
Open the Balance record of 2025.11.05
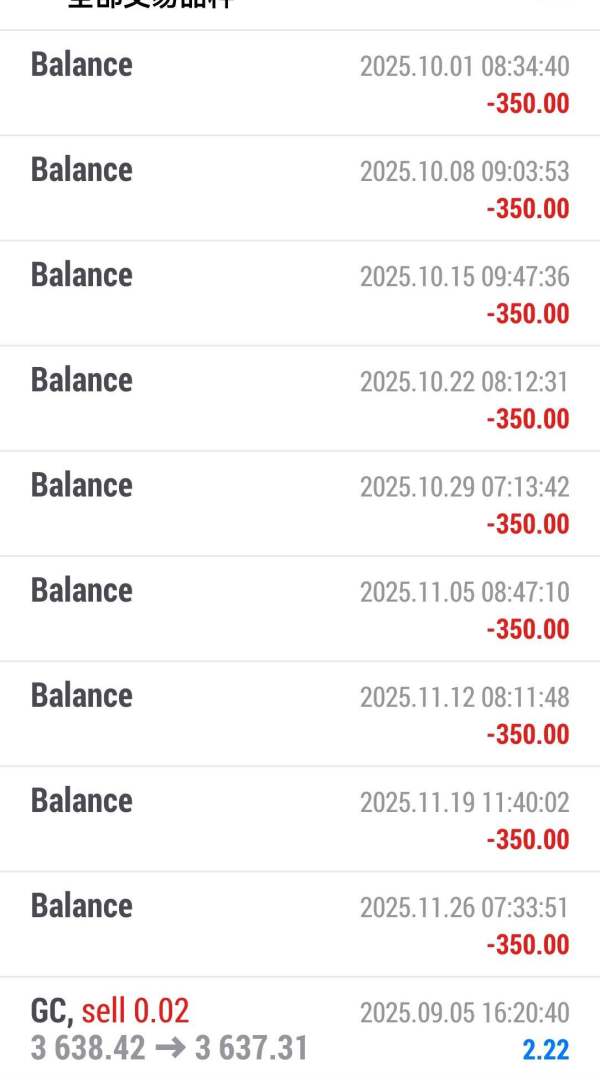tap(300, 608)
